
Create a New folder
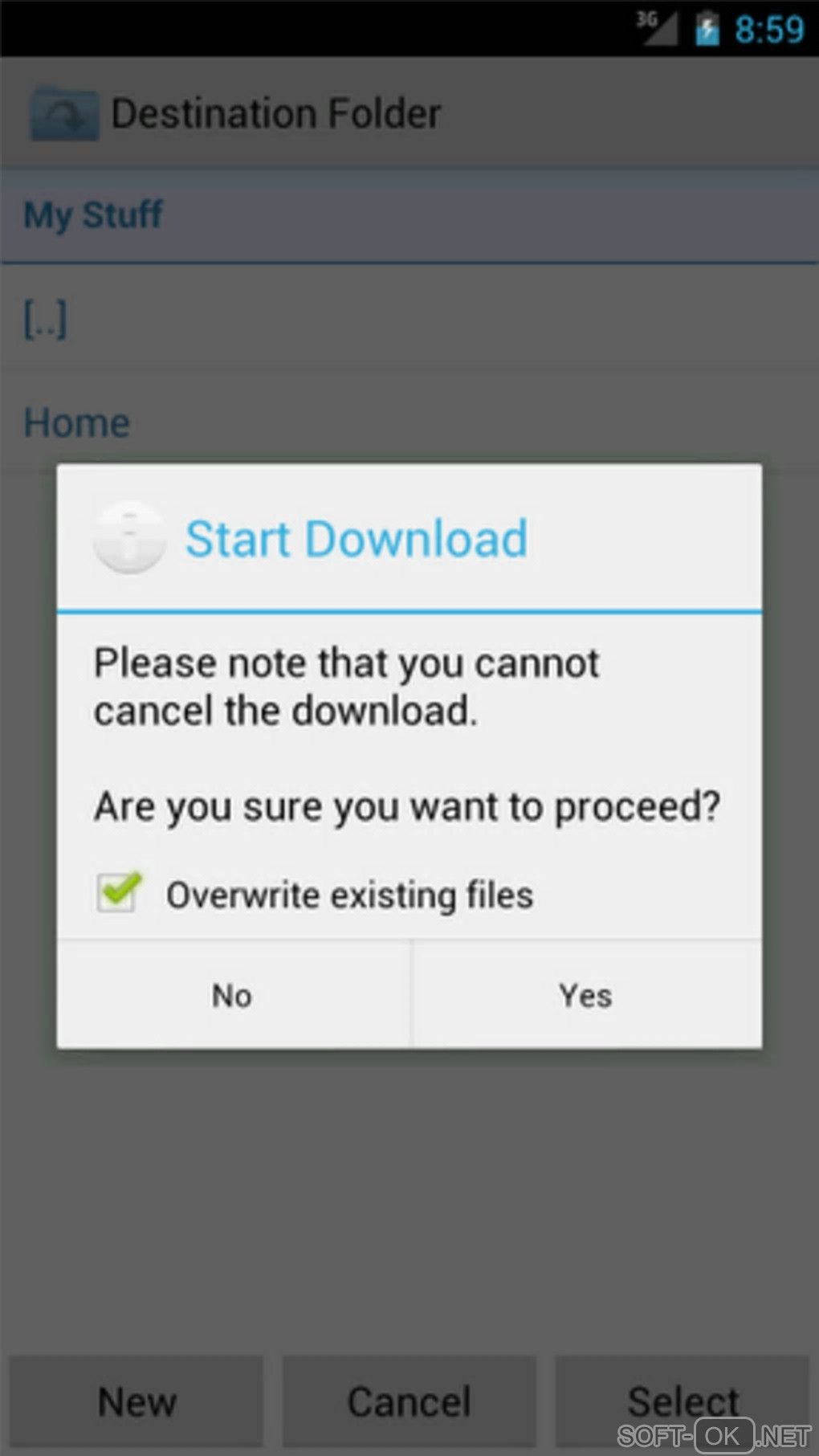pos(136,1401)
